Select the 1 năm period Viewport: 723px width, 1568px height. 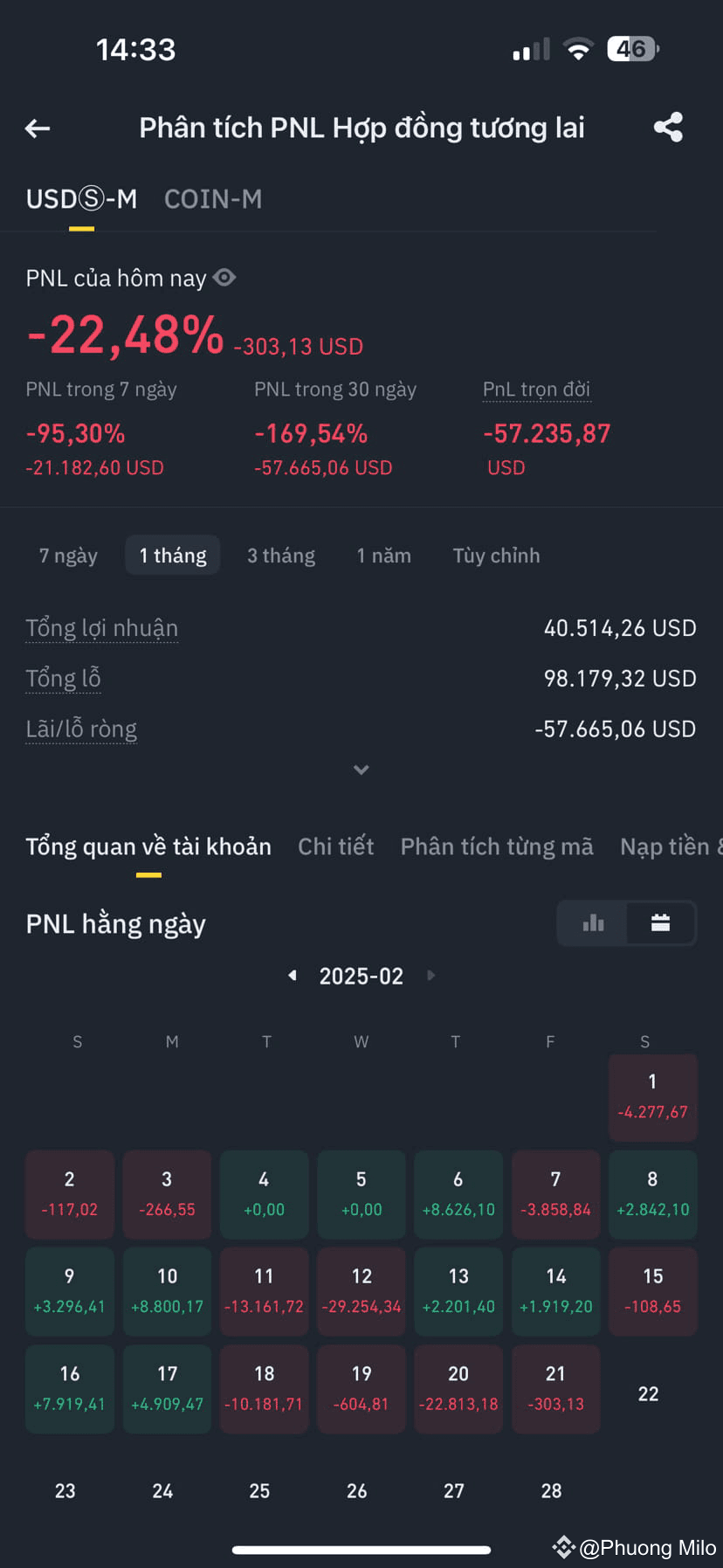[x=384, y=556]
